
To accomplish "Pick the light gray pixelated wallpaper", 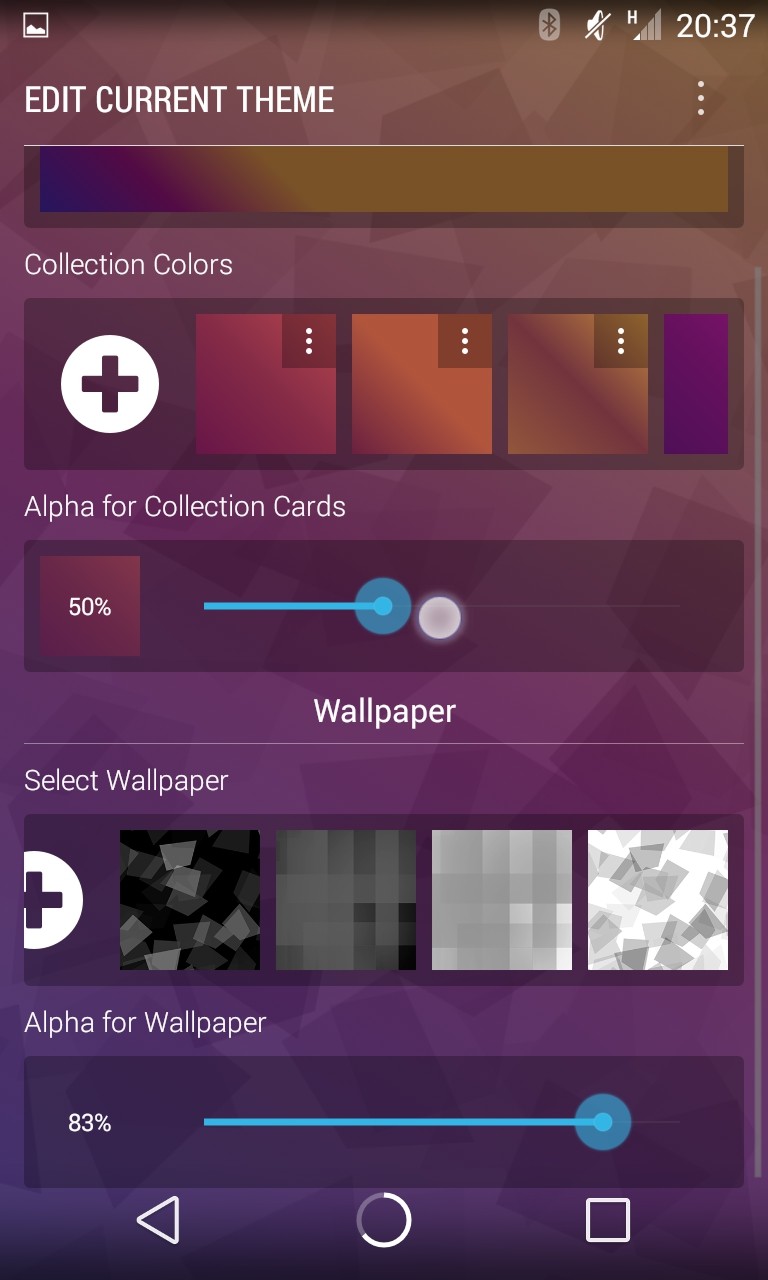I will (x=502, y=900).
